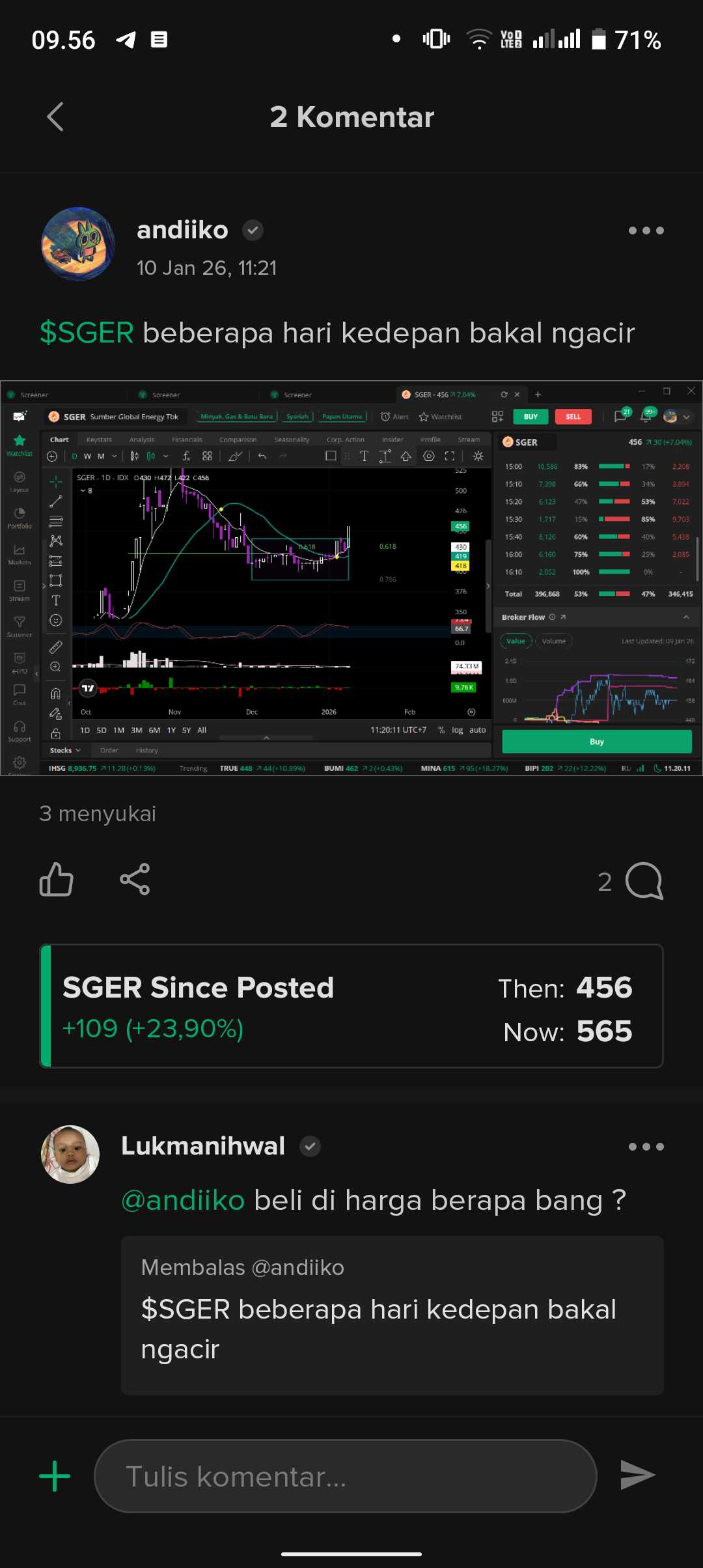Open the quoted post Membalas @andiiko
This screenshot has height=1568, width=703.
tap(392, 1315)
